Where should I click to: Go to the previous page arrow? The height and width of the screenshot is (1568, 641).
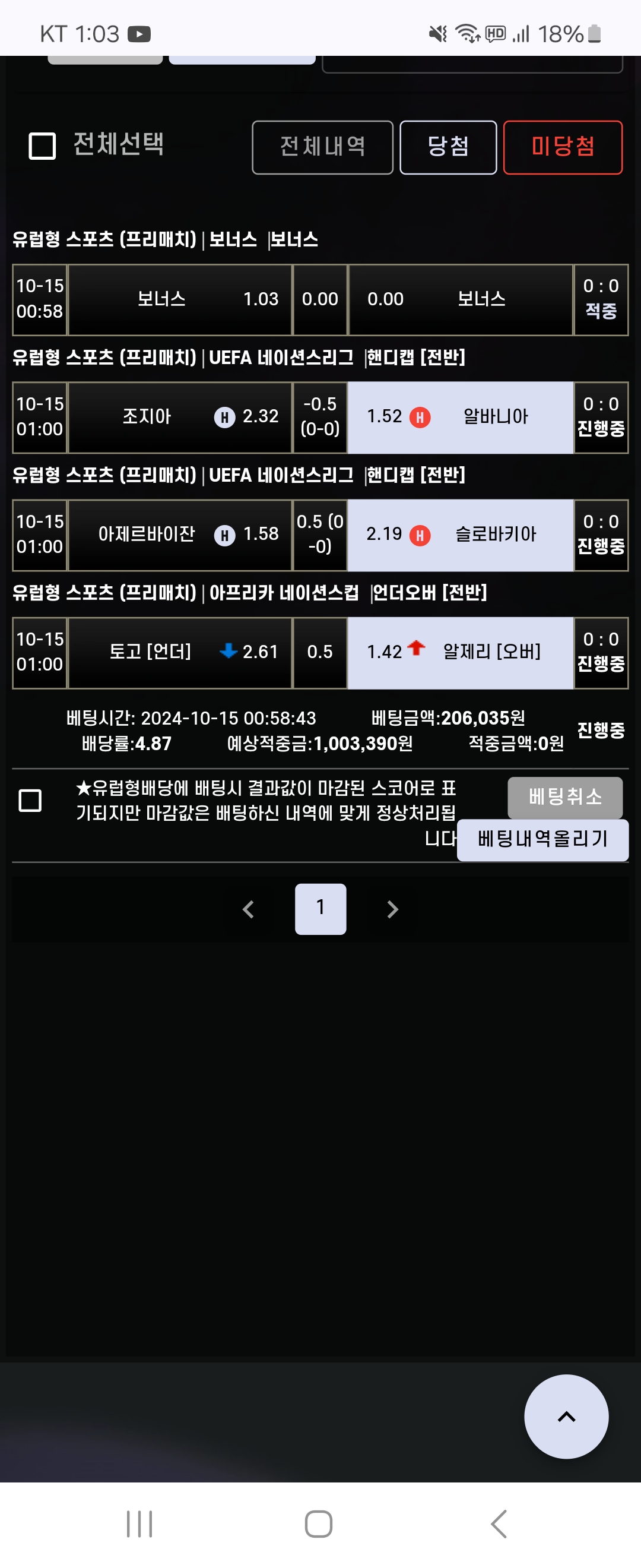point(248,909)
